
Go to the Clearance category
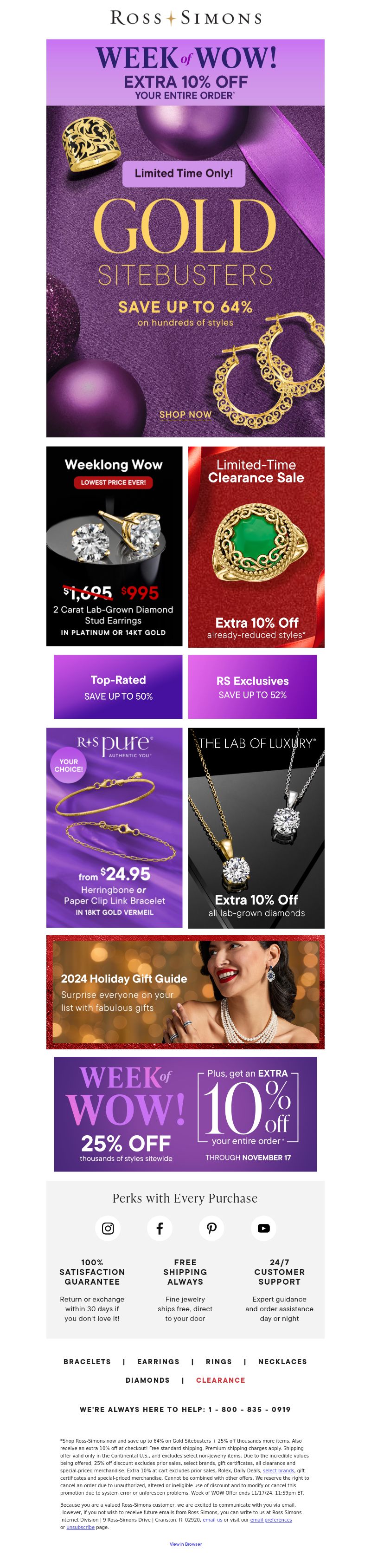point(220,1380)
